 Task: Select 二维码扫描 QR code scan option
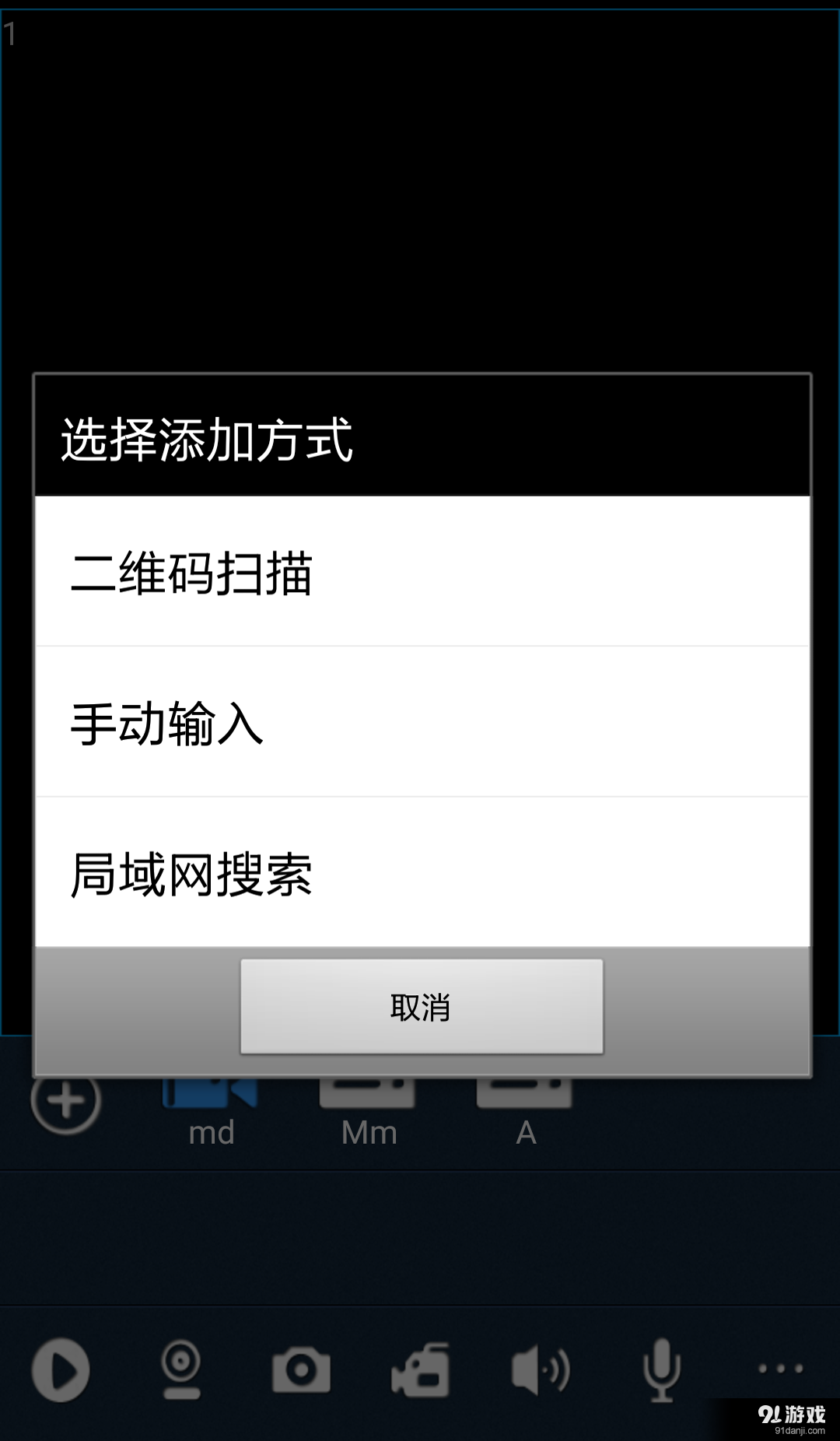(422, 572)
